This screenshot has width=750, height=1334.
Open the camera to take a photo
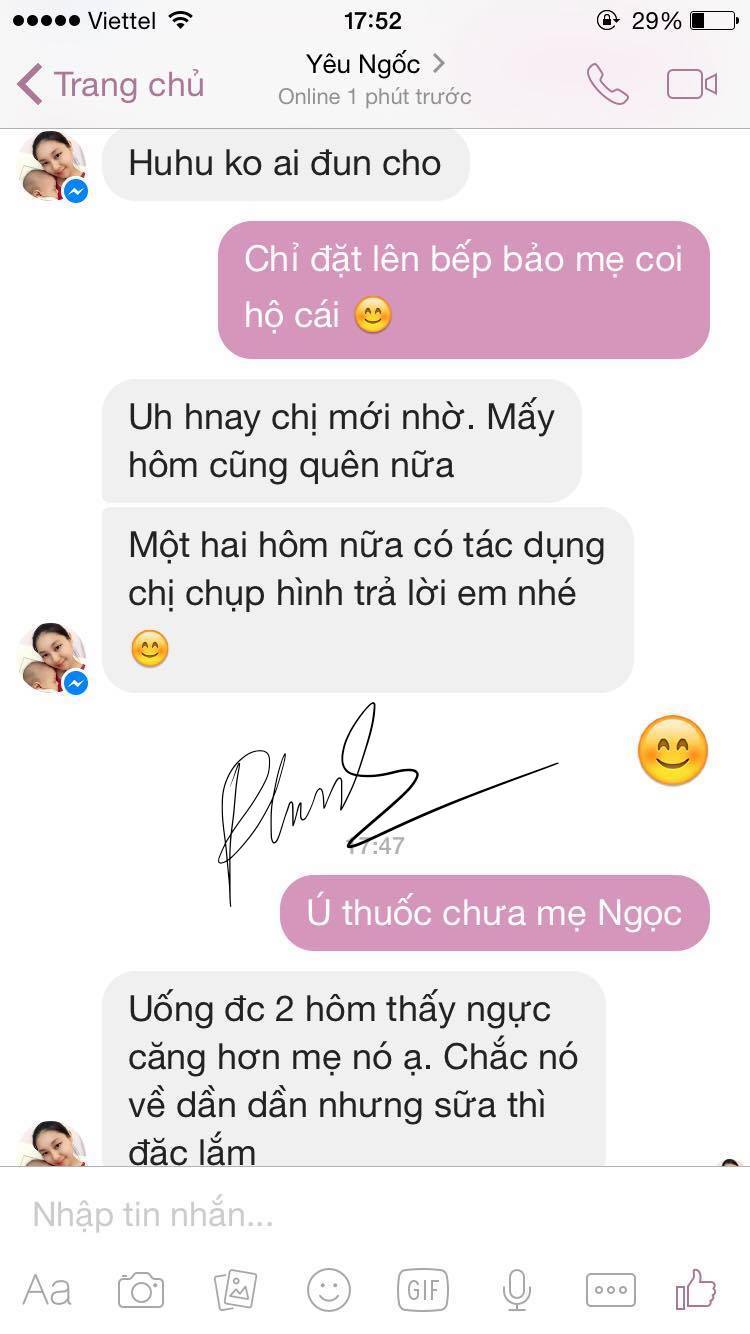coord(141,1290)
